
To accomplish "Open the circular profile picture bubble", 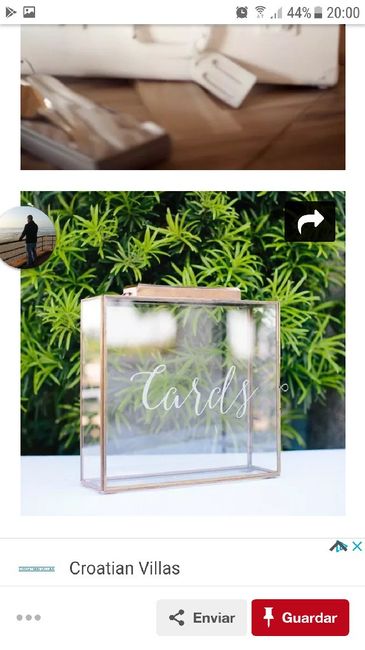I will point(27,238).
